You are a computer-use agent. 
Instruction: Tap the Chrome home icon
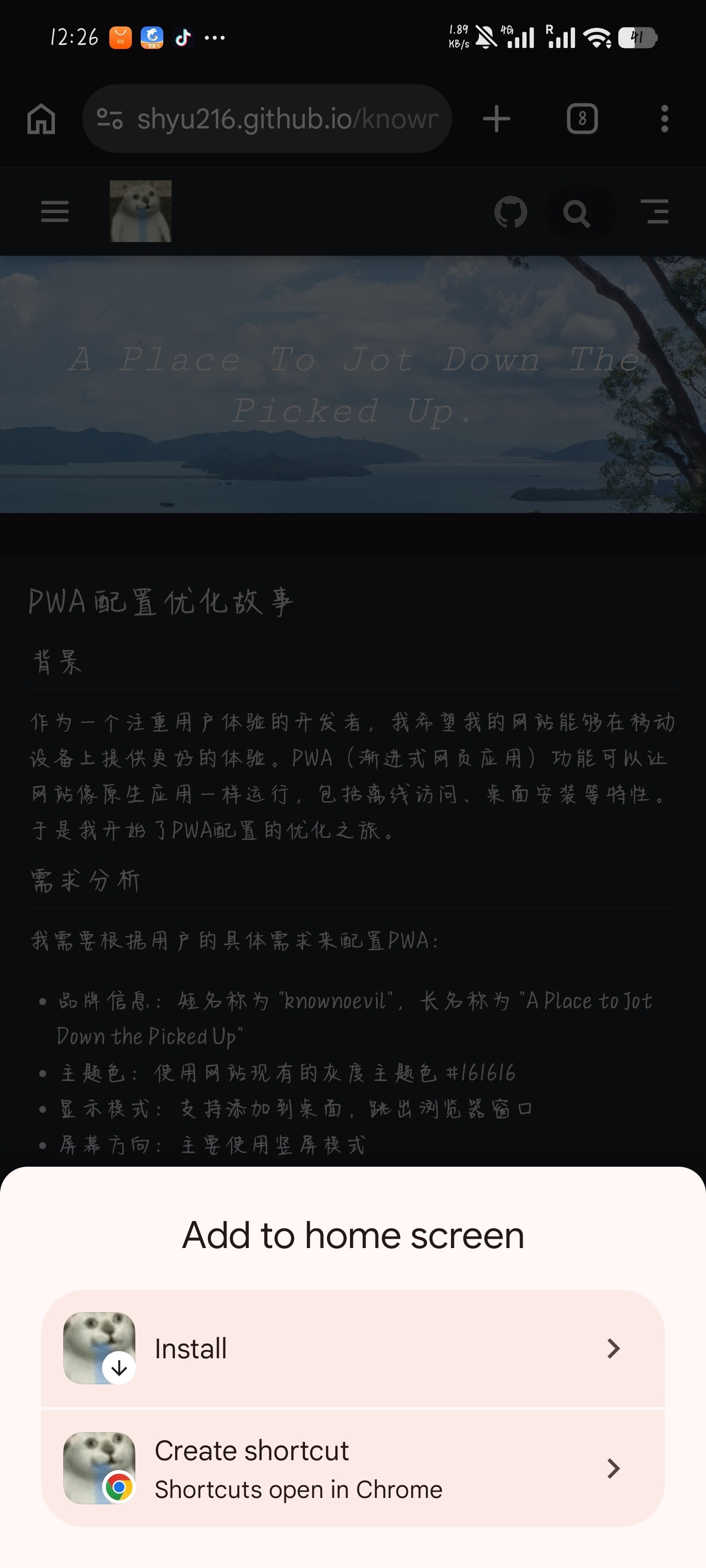tap(41, 119)
